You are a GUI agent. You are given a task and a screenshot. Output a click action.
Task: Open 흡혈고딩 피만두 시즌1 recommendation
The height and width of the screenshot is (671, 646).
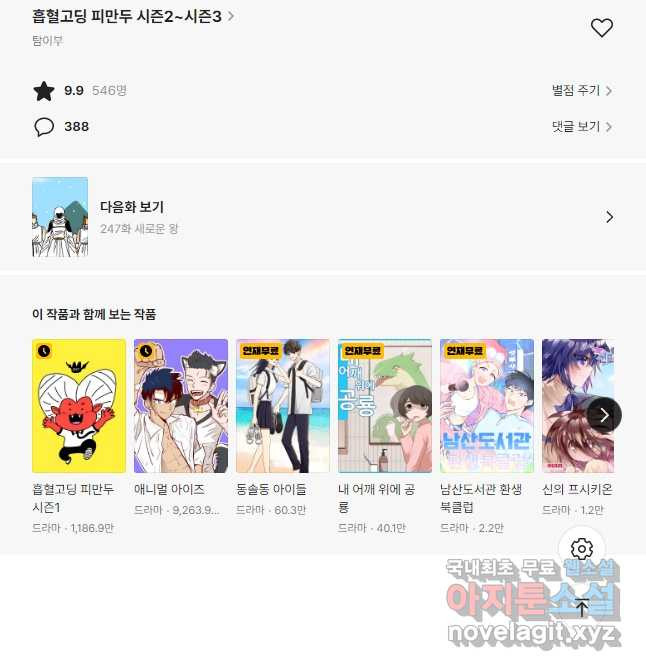tap(79, 406)
